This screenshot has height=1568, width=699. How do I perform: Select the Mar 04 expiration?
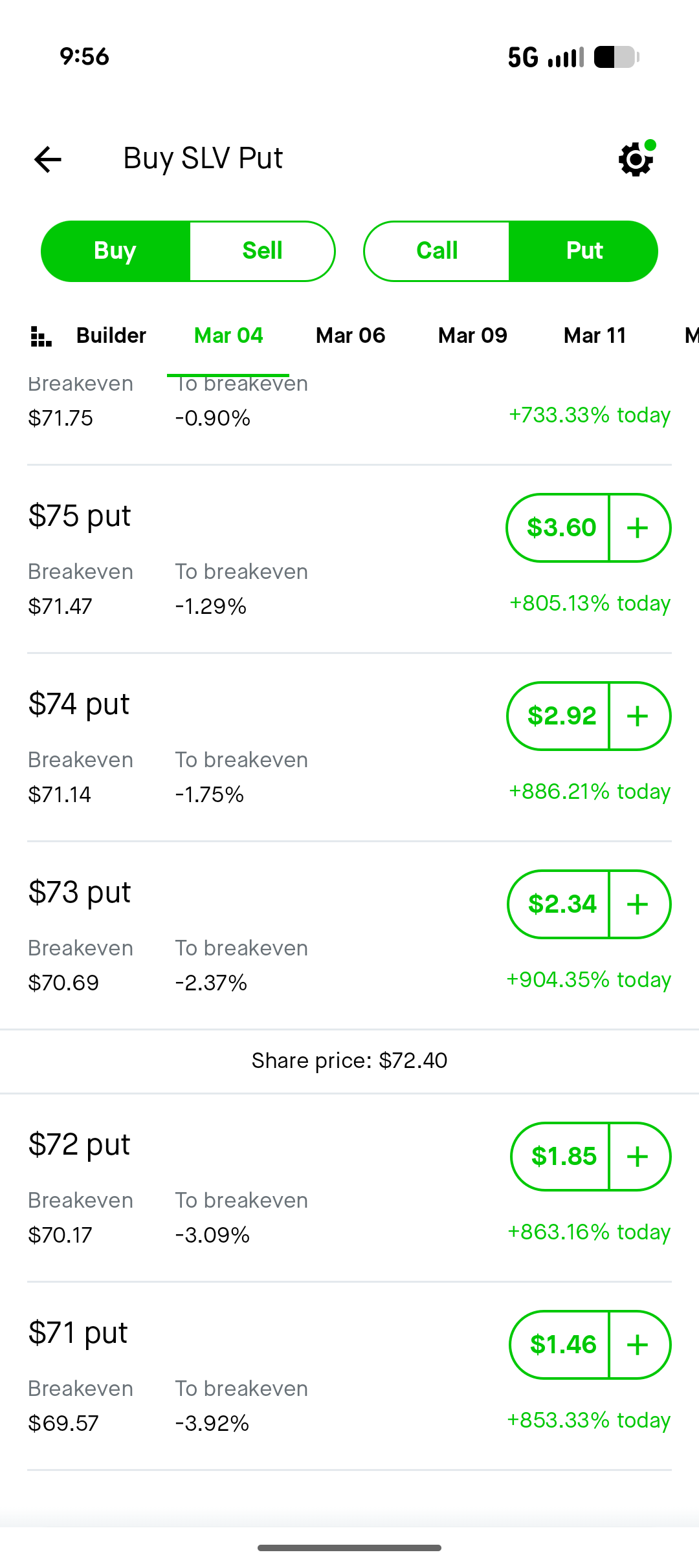[x=228, y=336]
